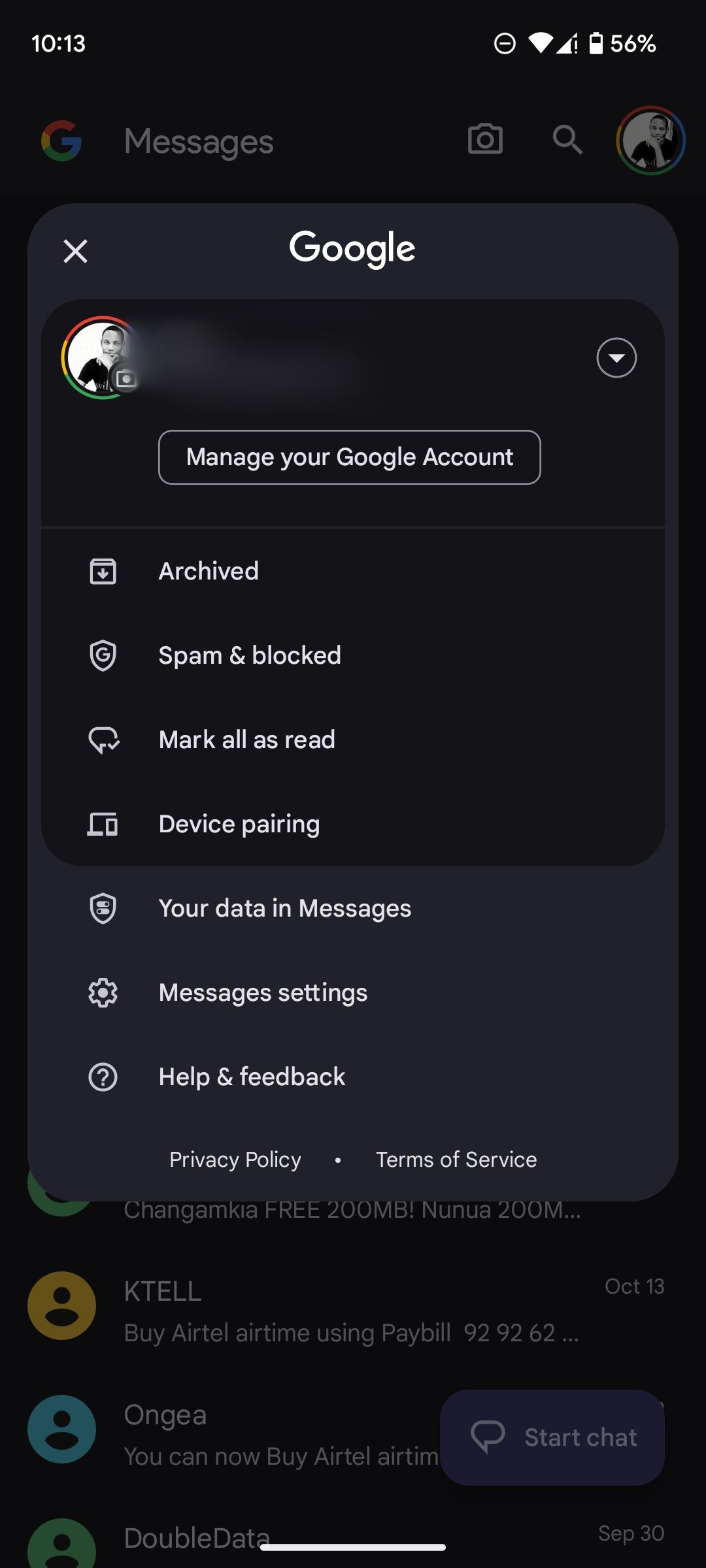
Task: Open the Archived conversations entry
Action: pos(208,570)
